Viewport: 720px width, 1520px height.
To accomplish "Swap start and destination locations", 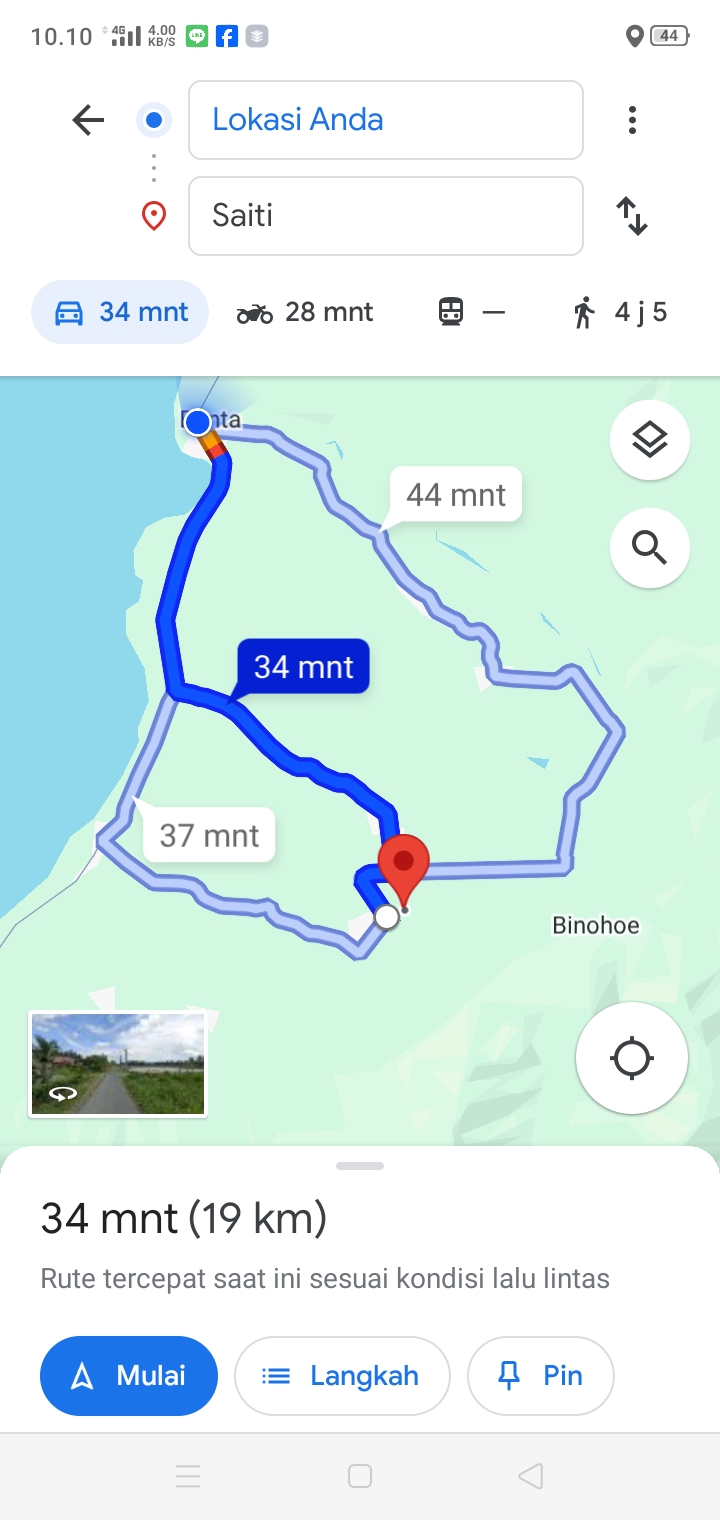I will coord(632,216).
